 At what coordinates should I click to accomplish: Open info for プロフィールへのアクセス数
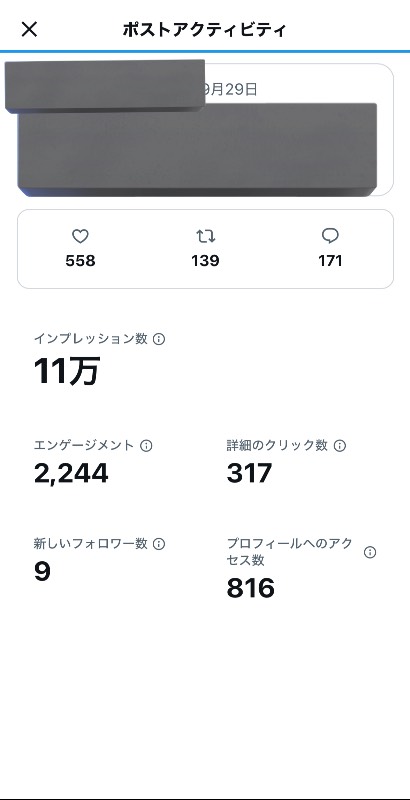[x=370, y=553]
